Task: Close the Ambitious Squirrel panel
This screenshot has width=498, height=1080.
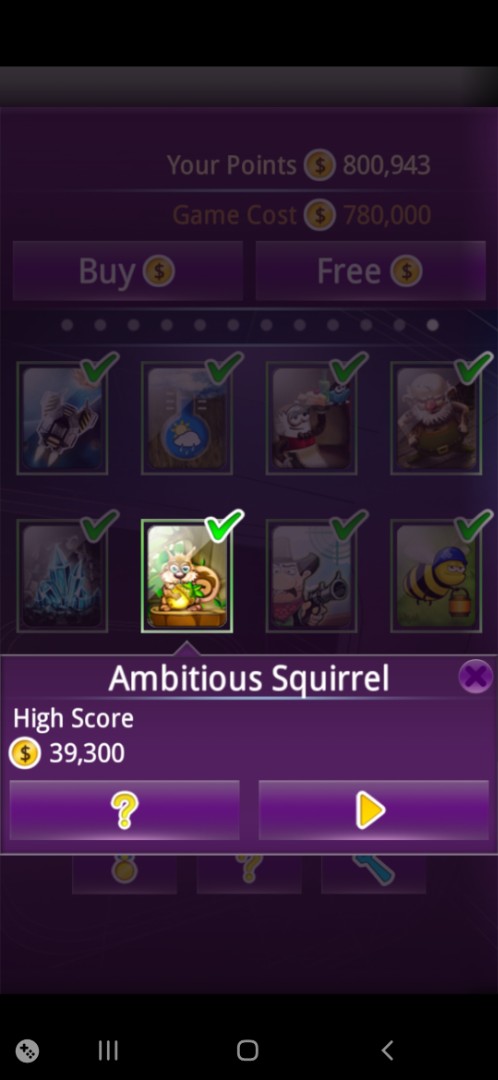Action: (x=475, y=676)
